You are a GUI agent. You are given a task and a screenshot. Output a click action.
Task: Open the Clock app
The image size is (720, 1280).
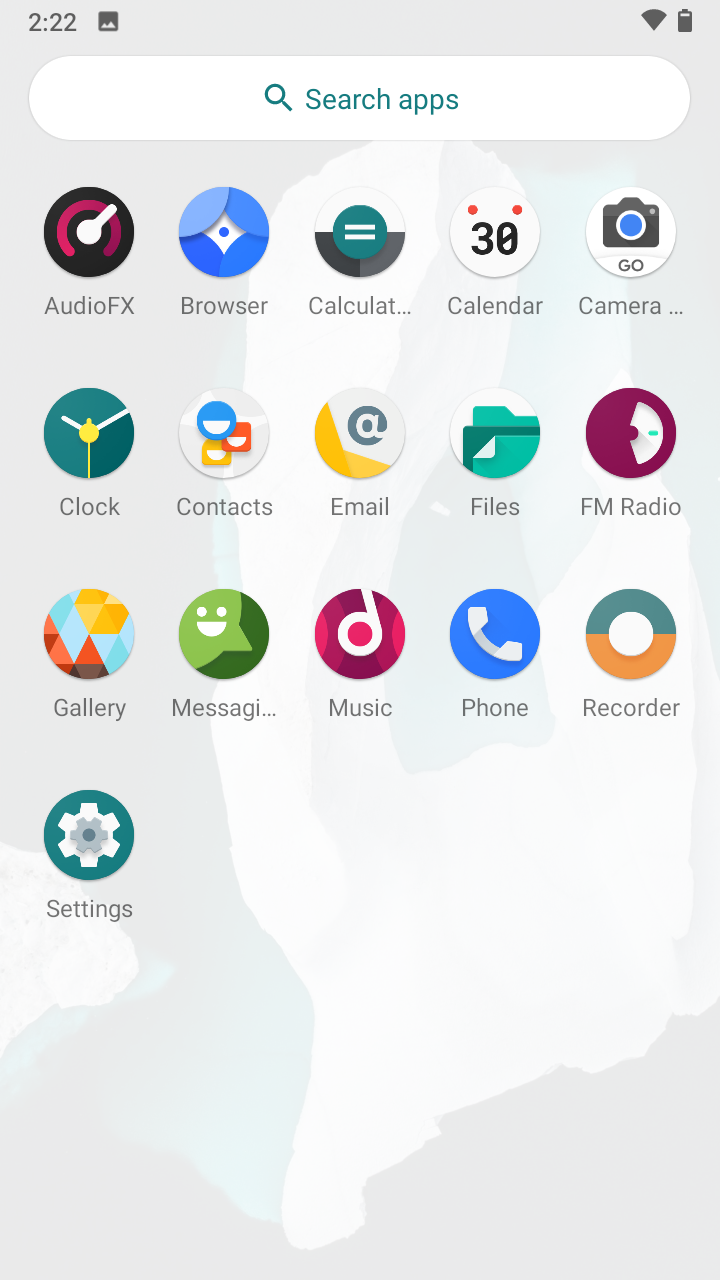pyautogui.click(x=89, y=434)
